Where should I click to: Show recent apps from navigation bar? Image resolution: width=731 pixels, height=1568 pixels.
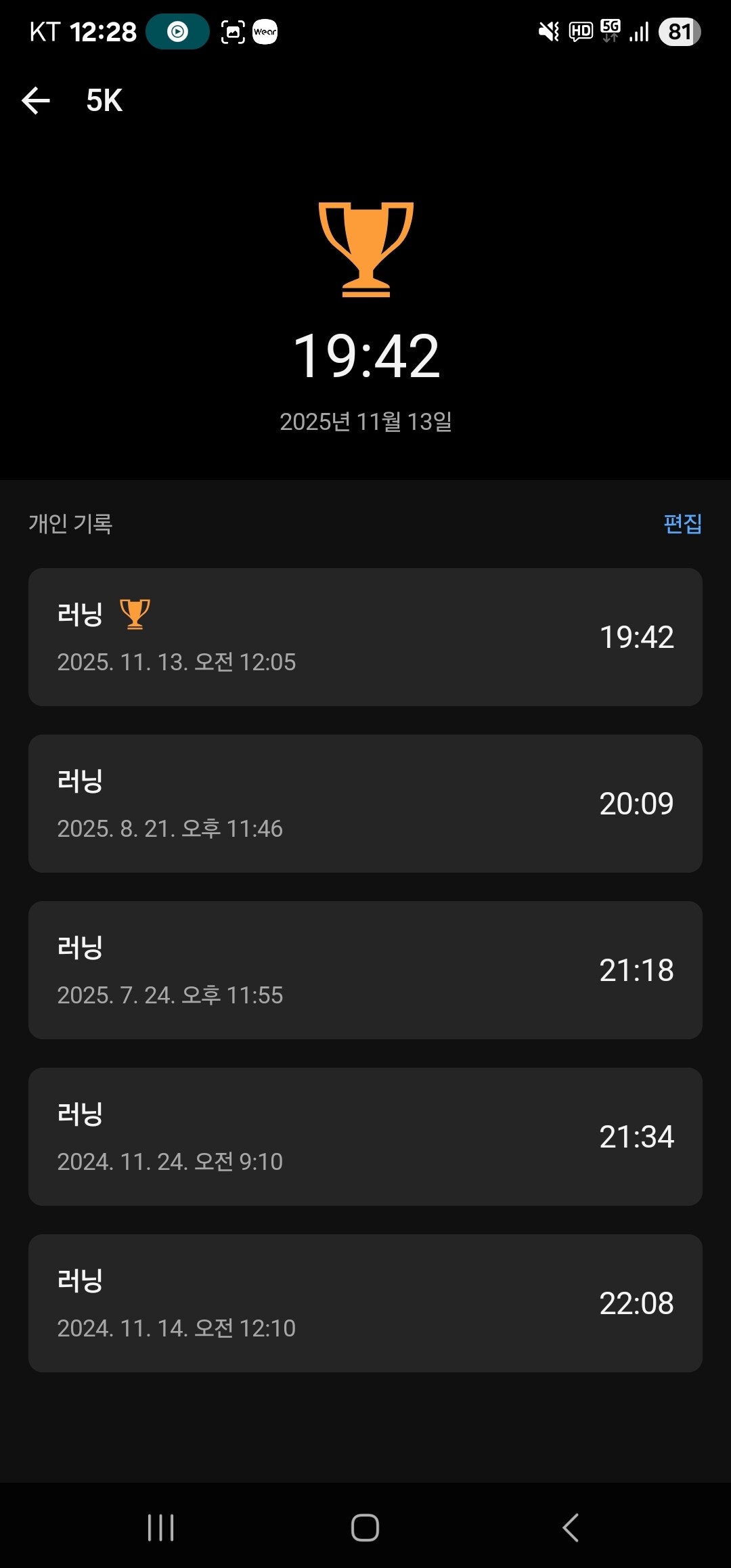pyautogui.click(x=160, y=1527)
